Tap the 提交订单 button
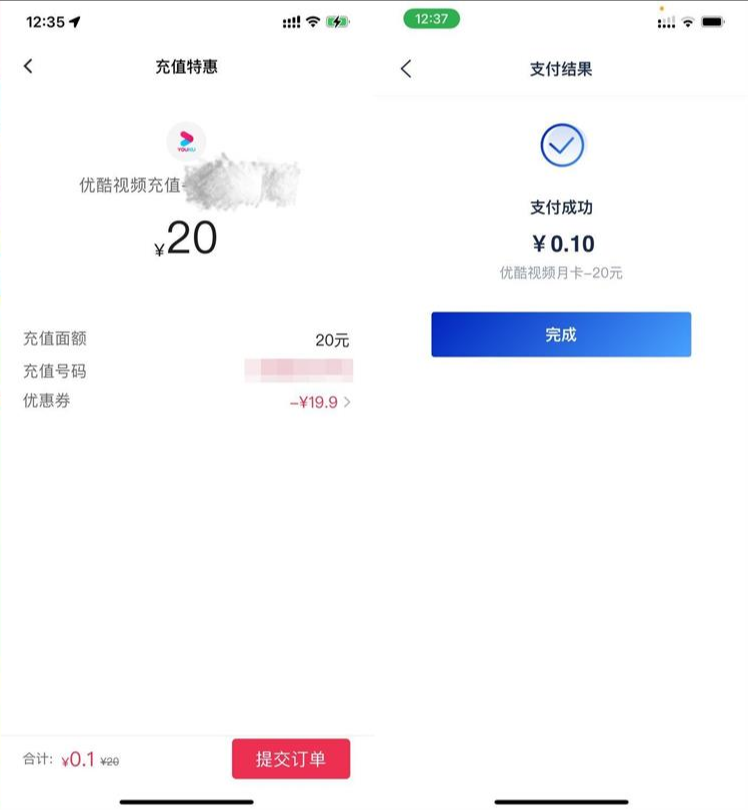The image size is (748, 810). tap(291, 759)
